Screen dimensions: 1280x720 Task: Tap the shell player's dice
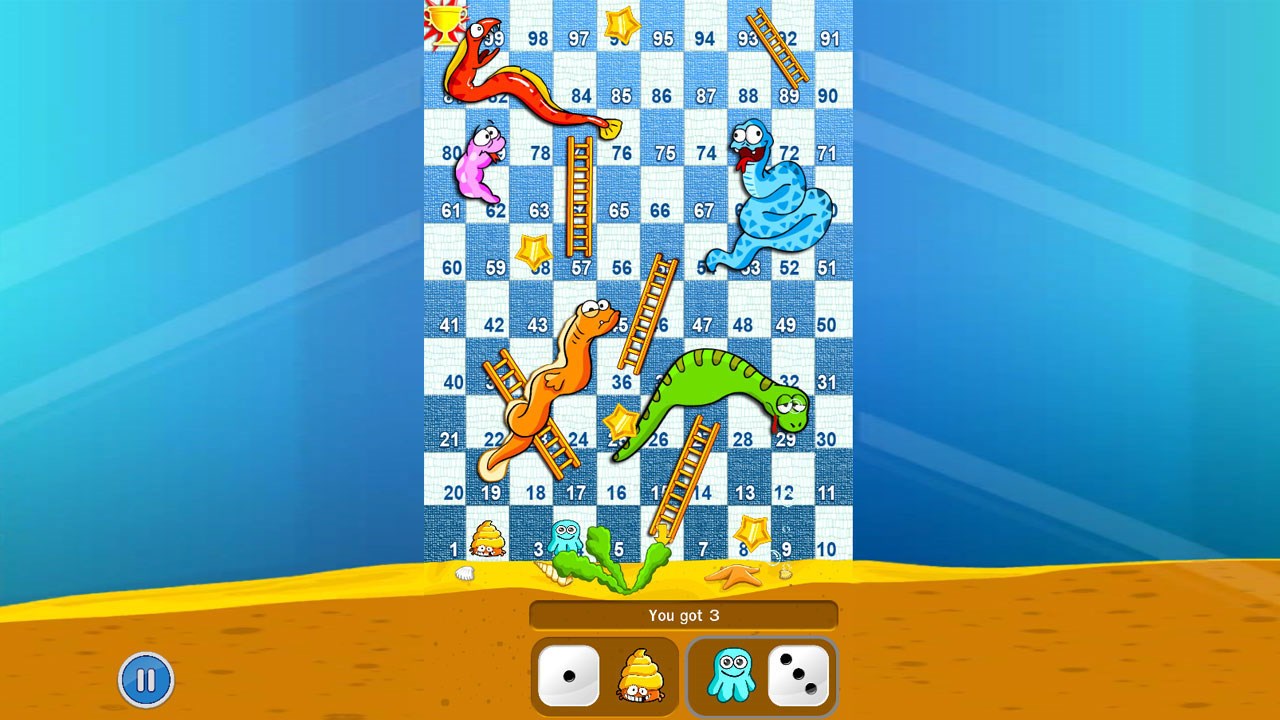click(x=569, y=676)
